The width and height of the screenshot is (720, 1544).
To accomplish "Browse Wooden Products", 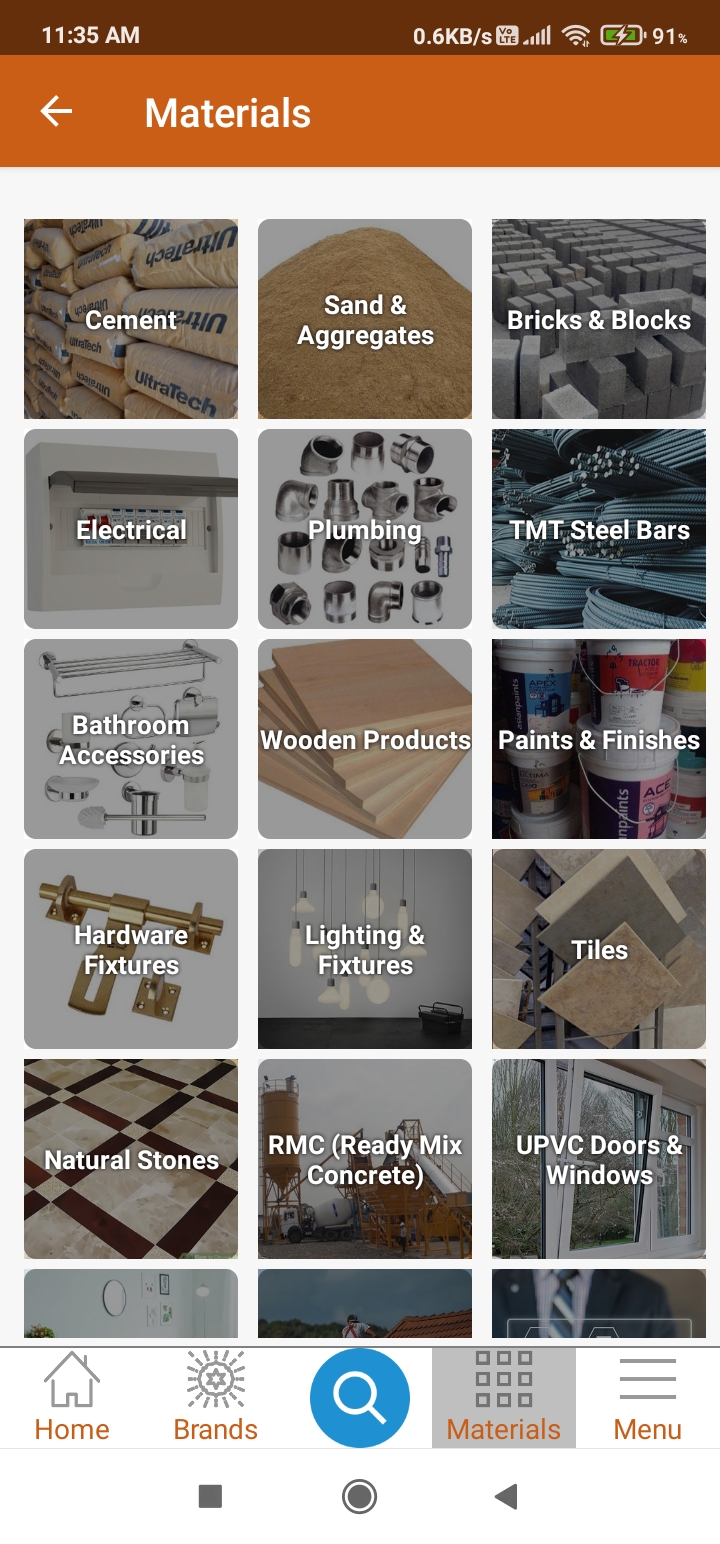I will 365,739.
